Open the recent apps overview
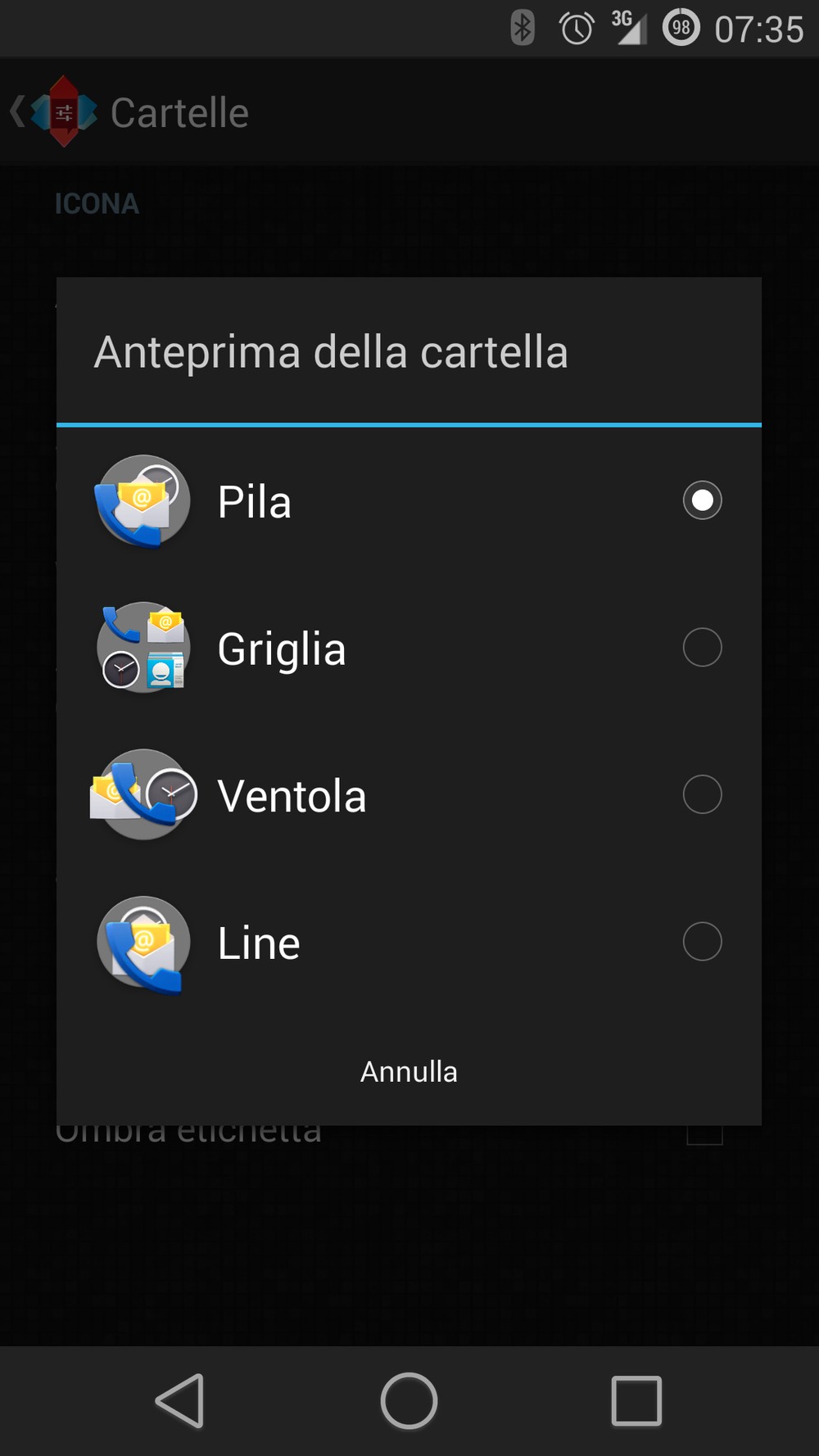Image resolution: width=819 pixels, height=1456 pixels. point(636,1401)
